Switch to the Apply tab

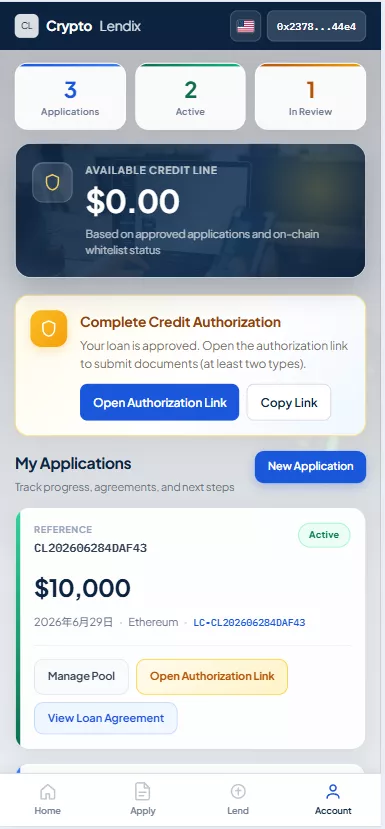pos(143,799)
